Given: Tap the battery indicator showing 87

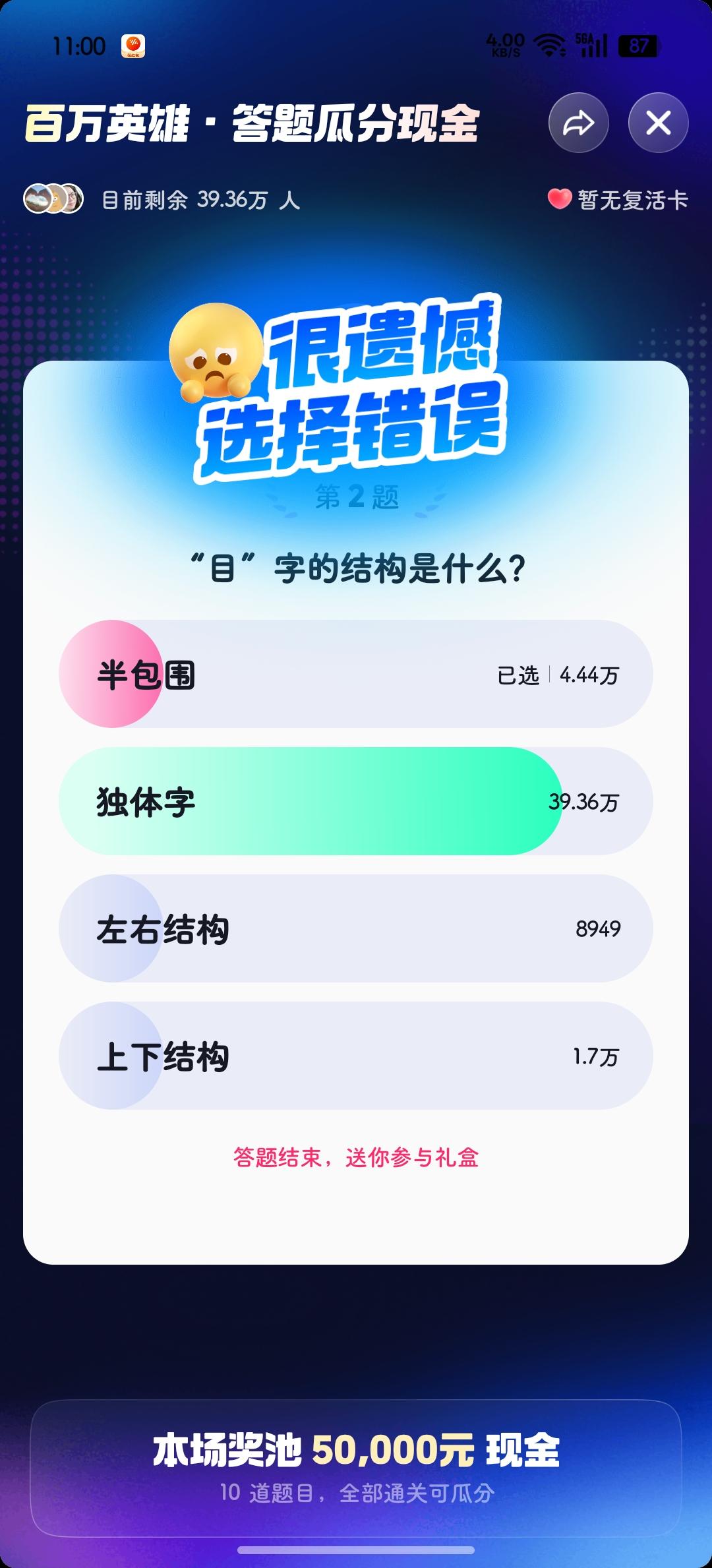Looking at the screenshot, I should (637, 45).
